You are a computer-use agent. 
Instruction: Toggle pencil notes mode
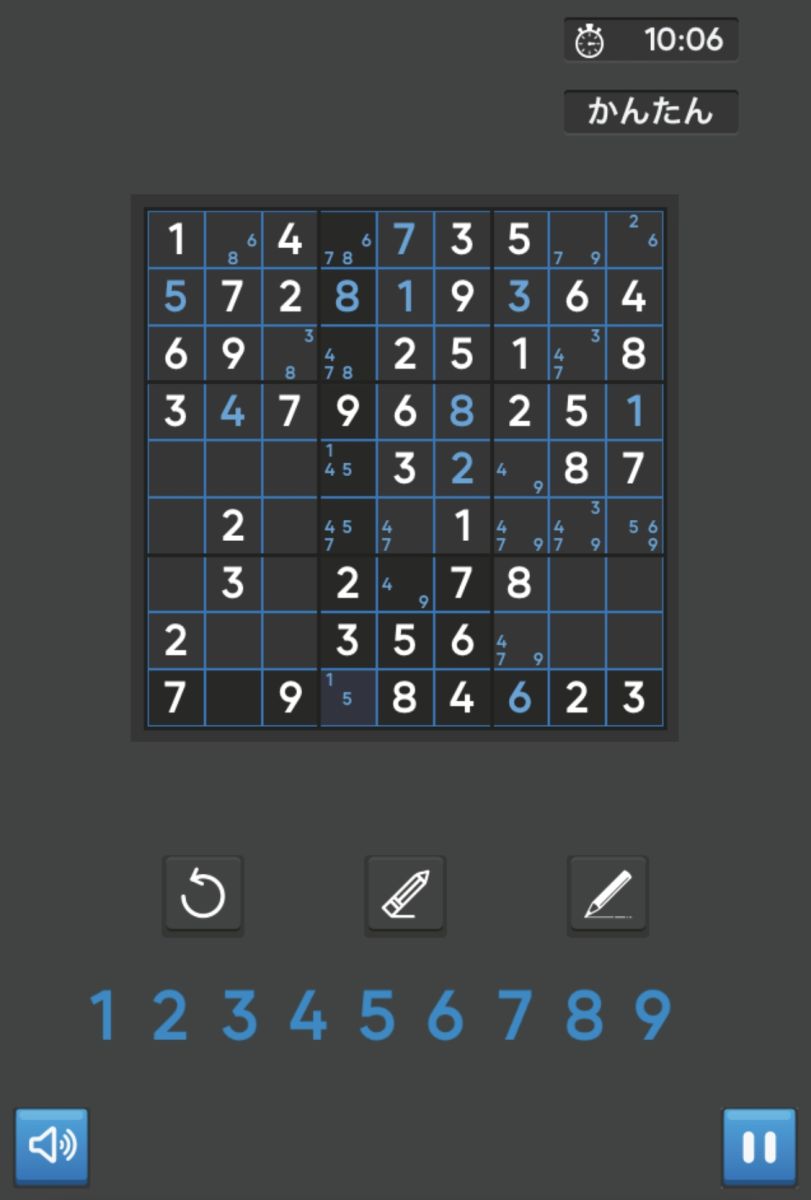pyautogui.click(x=607, y=895)
